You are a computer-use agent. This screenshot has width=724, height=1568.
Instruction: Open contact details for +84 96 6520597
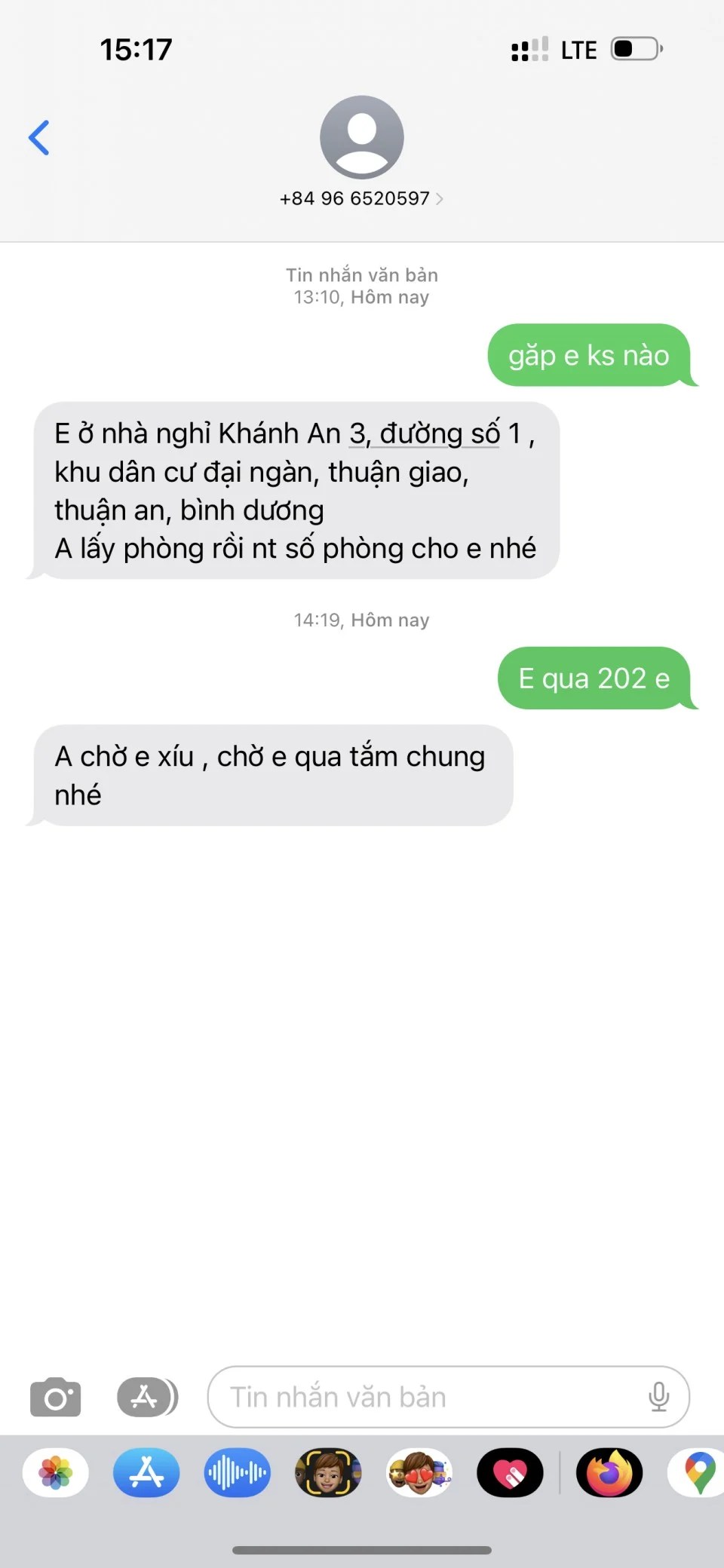pyautogui.click(x=361, y=198)
